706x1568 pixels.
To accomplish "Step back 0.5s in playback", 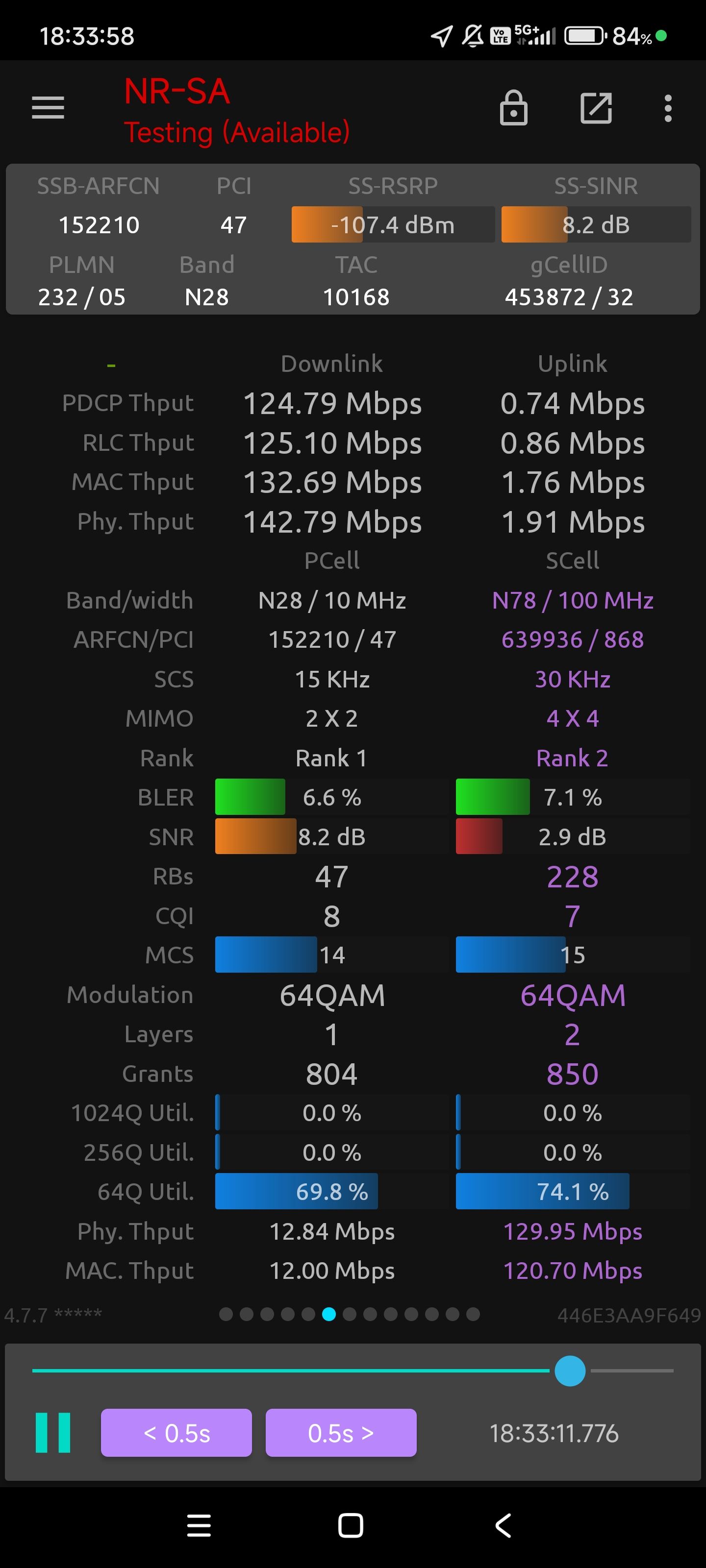I will 176,1432.
